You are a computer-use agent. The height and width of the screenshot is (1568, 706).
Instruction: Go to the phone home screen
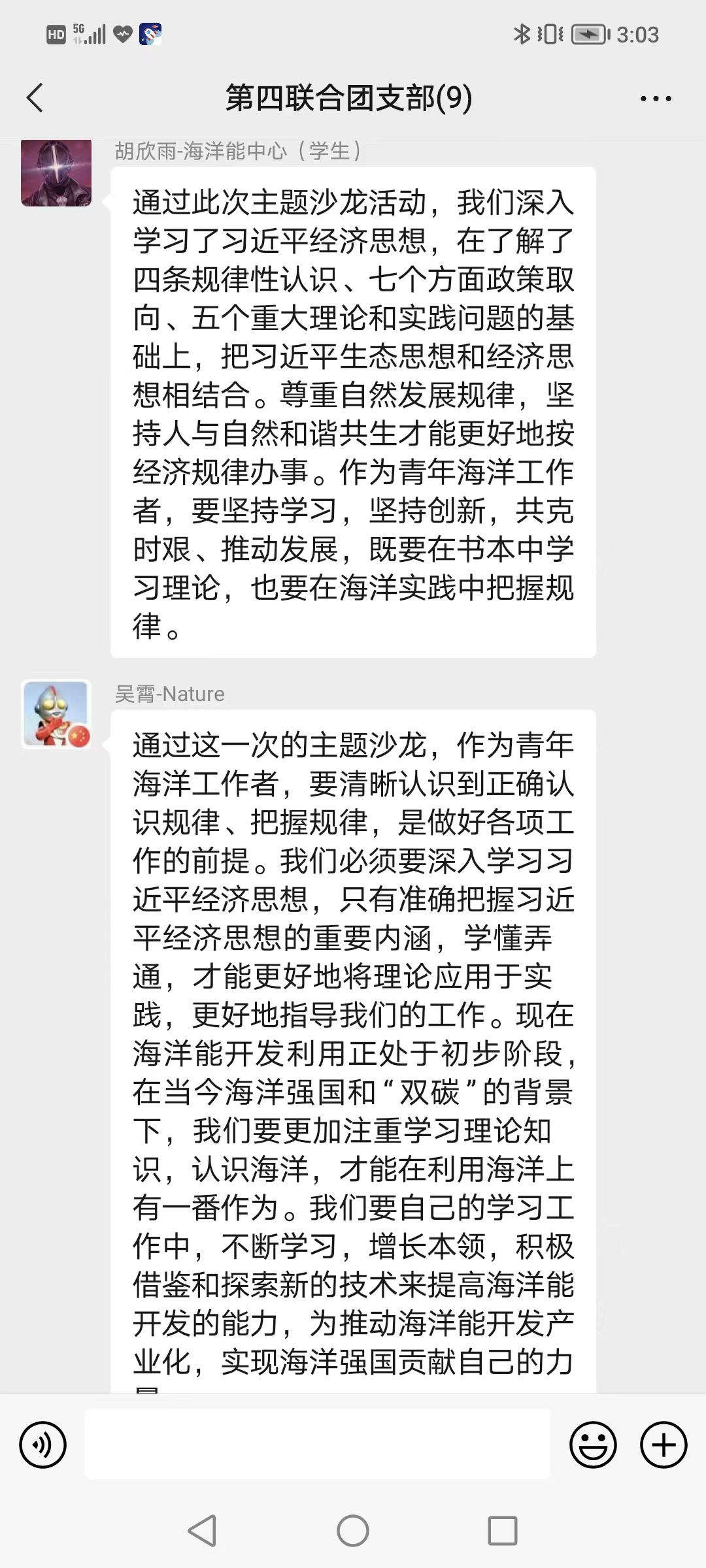(x=353, y=1530)
